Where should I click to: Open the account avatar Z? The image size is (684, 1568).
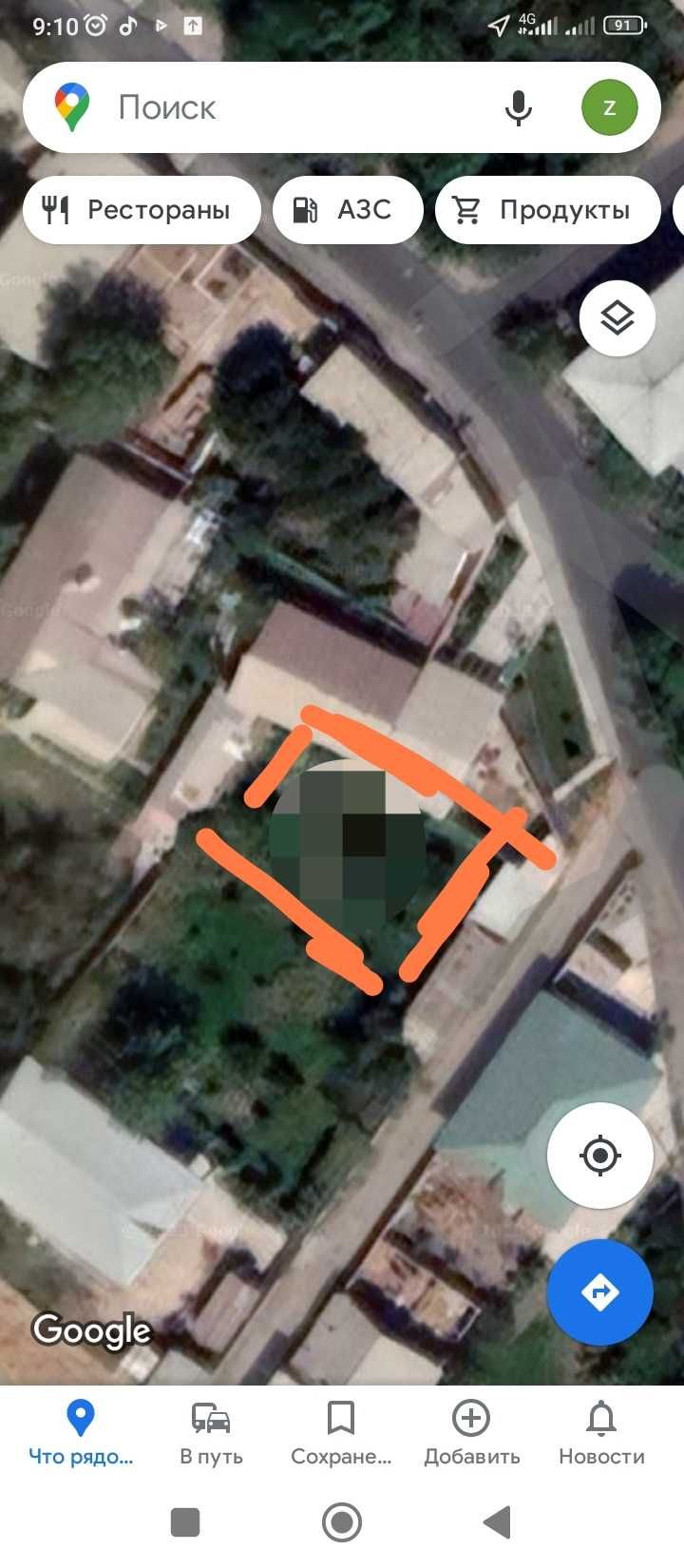click(609, 107)
